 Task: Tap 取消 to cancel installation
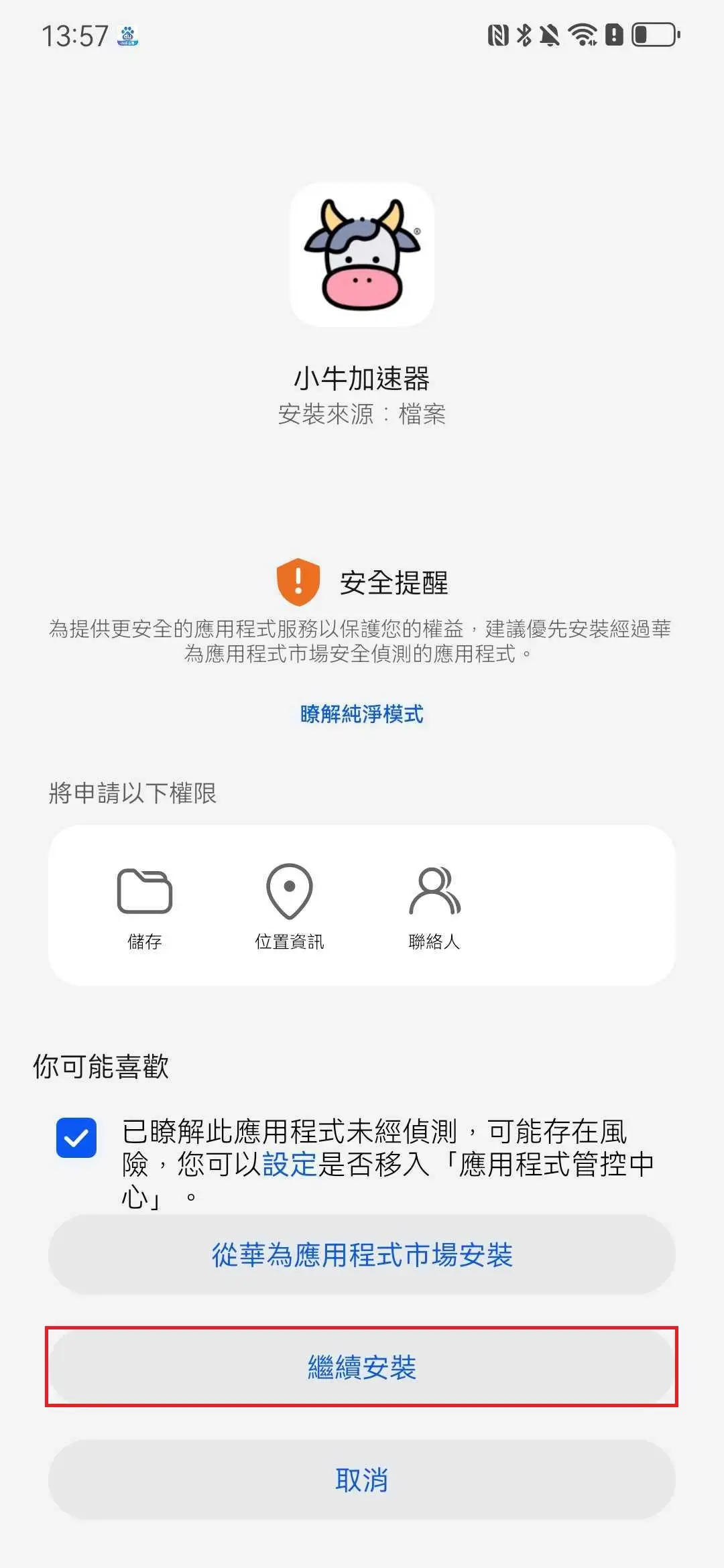click(362, 1480)
